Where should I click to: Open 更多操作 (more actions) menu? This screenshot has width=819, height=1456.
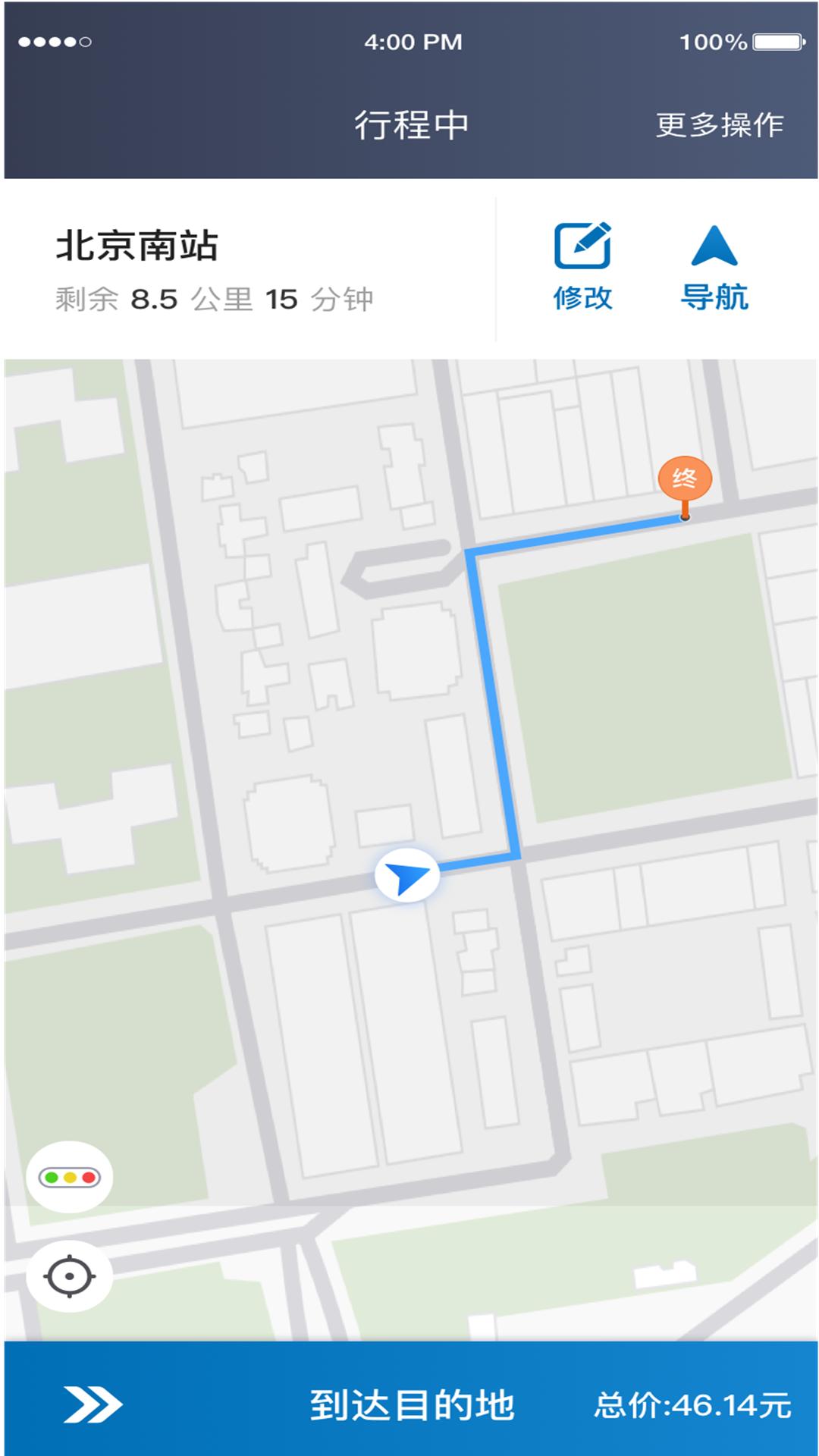[x=719, y=125]
